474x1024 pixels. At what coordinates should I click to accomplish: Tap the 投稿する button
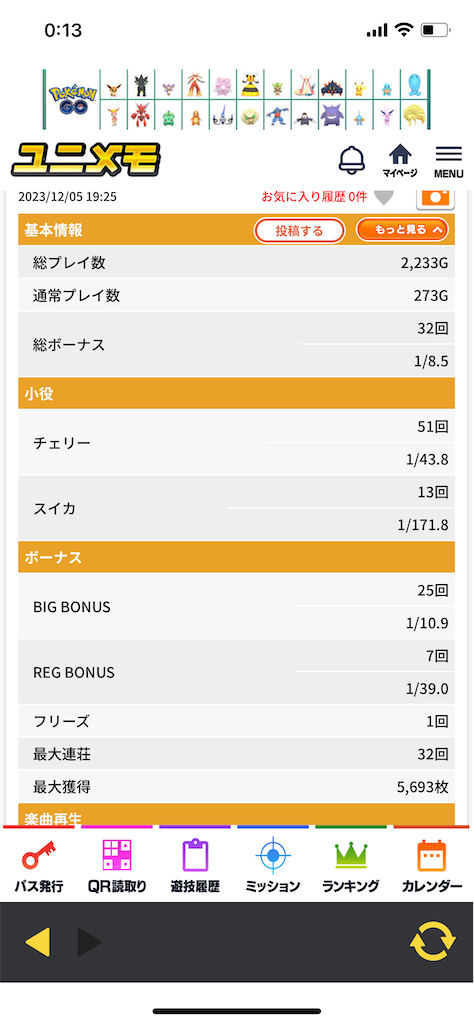tap(299, 231)
